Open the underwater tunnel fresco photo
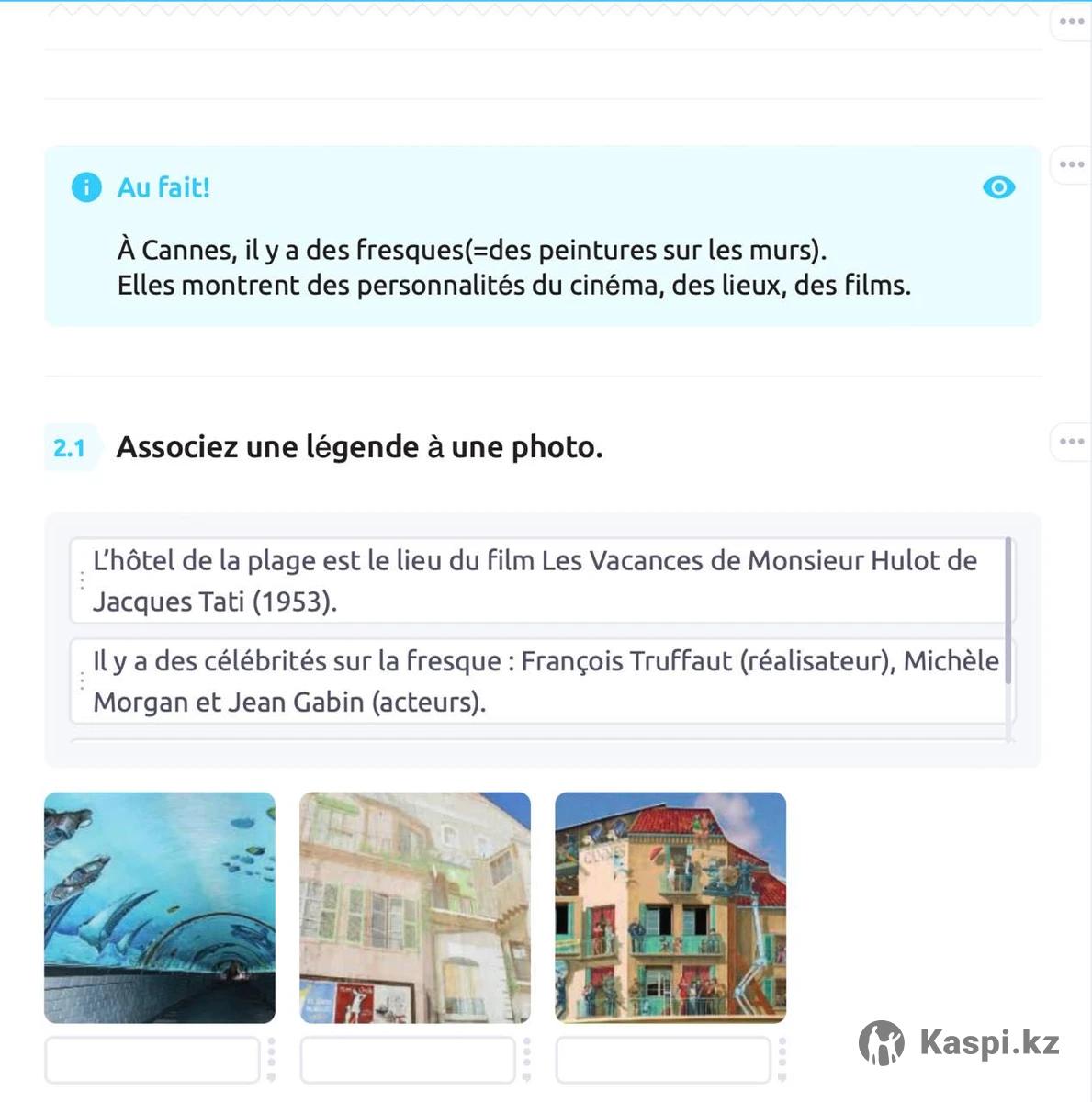1092x1102 pixels. (x=160, y=907)
